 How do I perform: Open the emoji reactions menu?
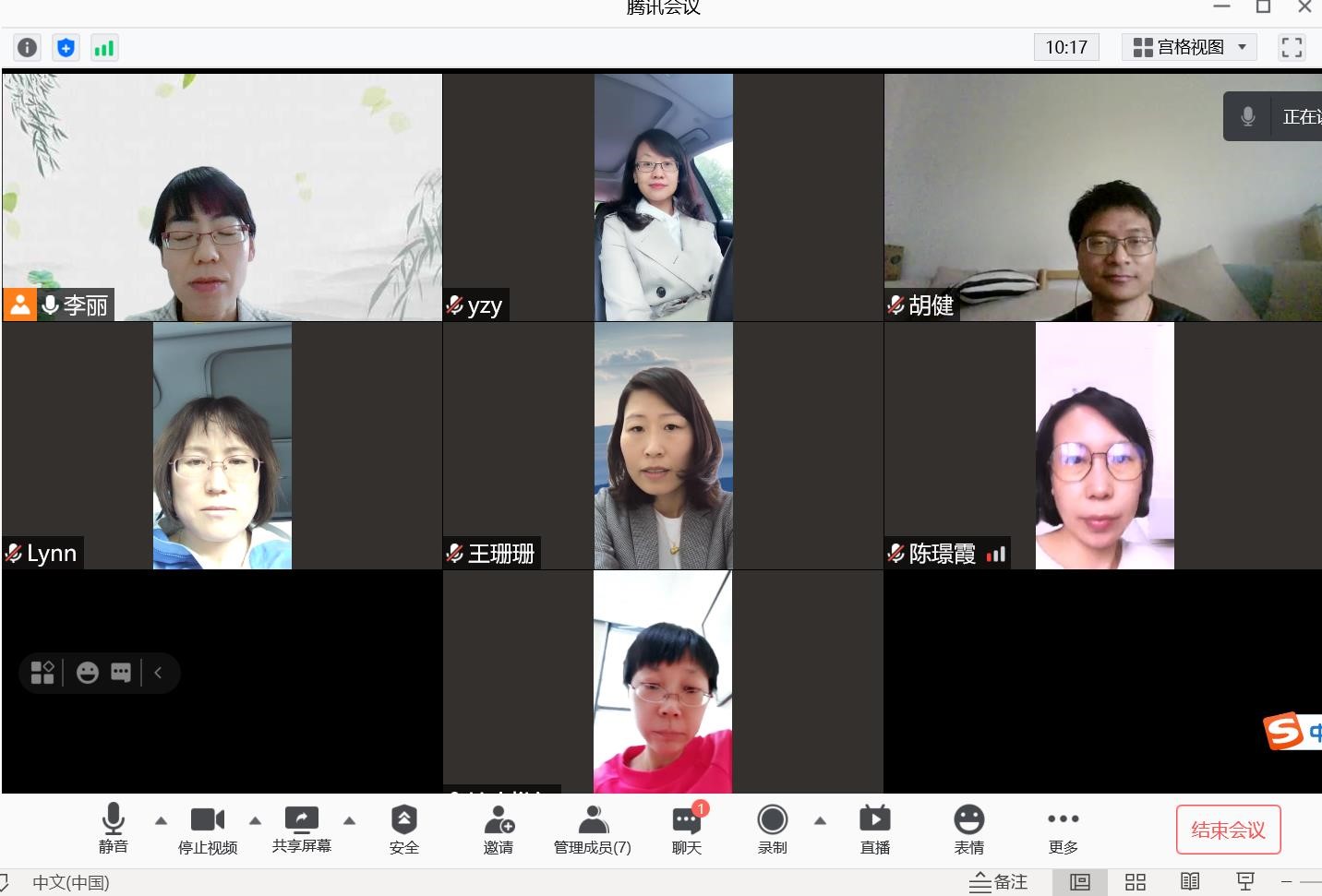coord(968,828)
